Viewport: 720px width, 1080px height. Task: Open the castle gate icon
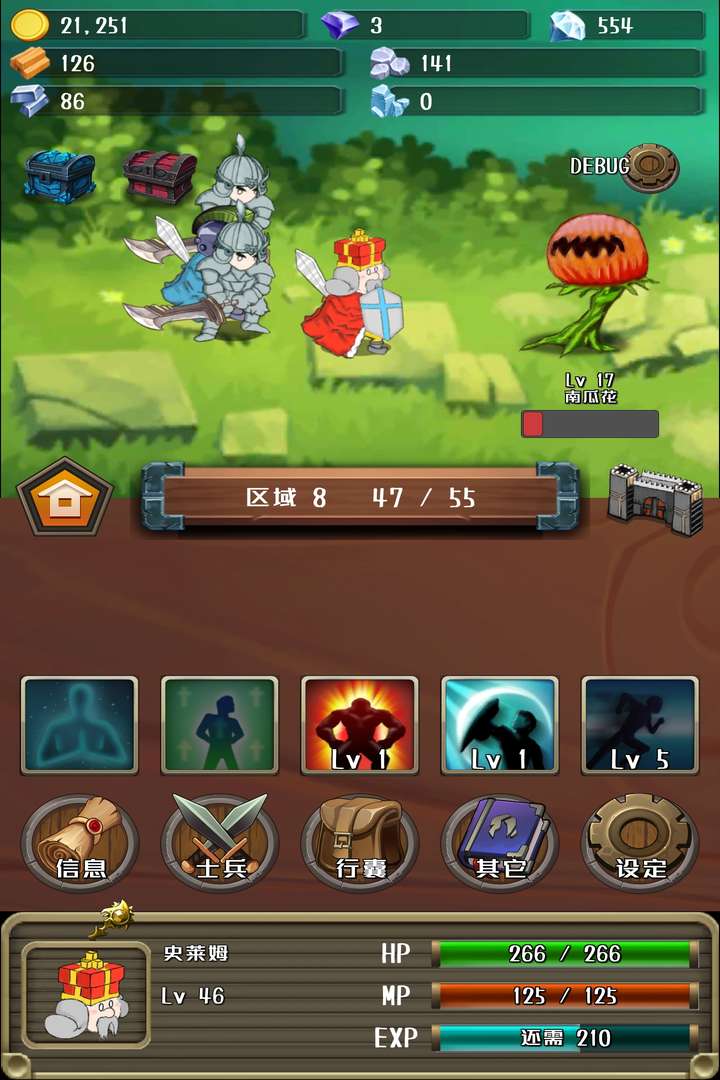(x=655, y=498)
